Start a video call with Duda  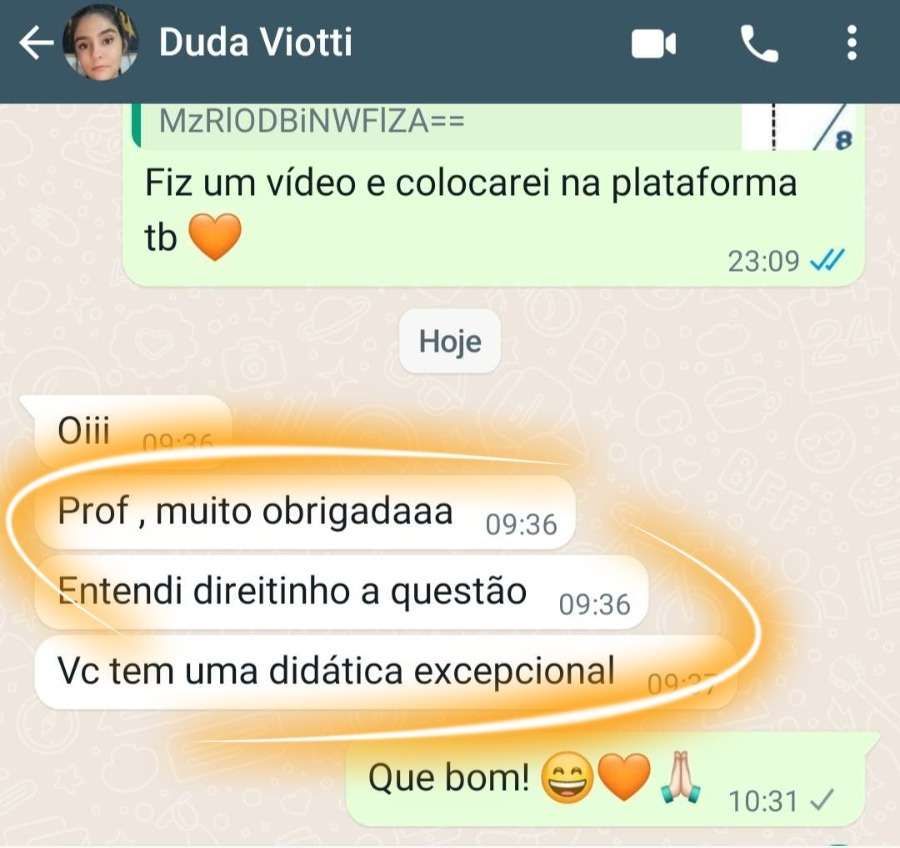click(x=654, y=44)
